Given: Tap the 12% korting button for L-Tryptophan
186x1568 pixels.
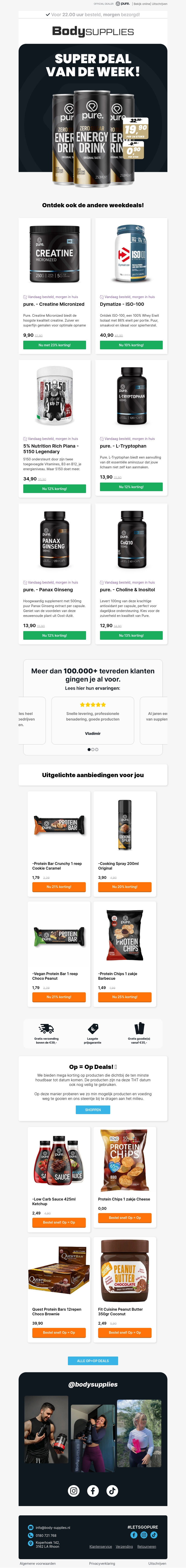Looking at the screenshot, I should (x=131, y=487).
